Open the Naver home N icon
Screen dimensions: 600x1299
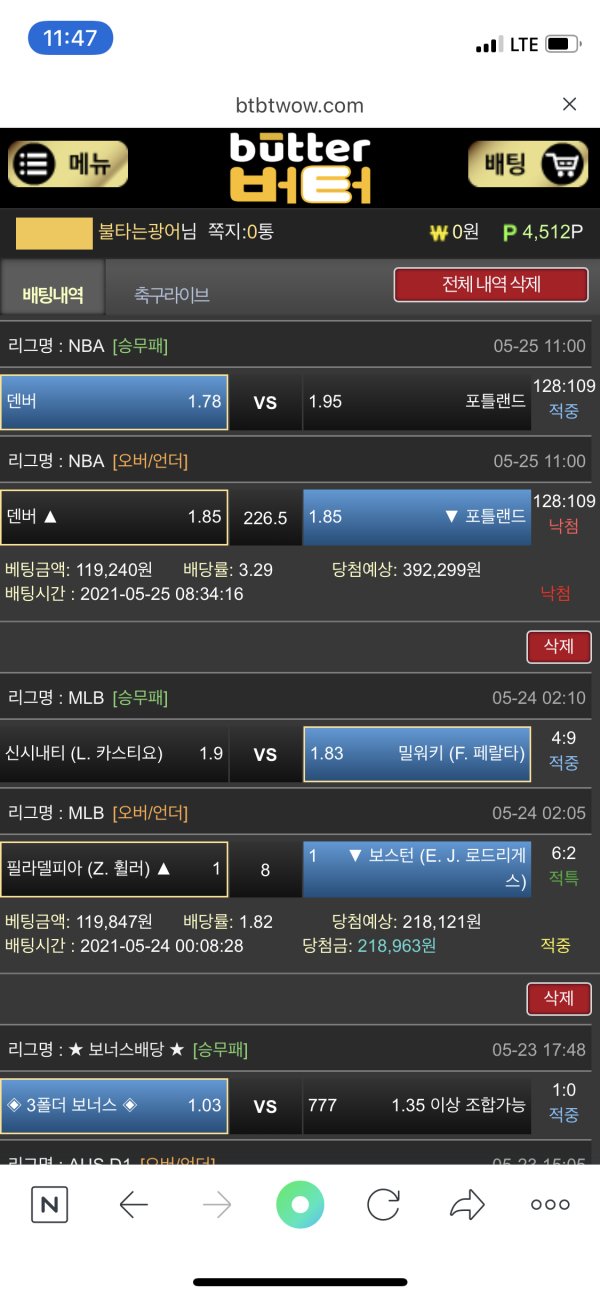[49, 1205]
